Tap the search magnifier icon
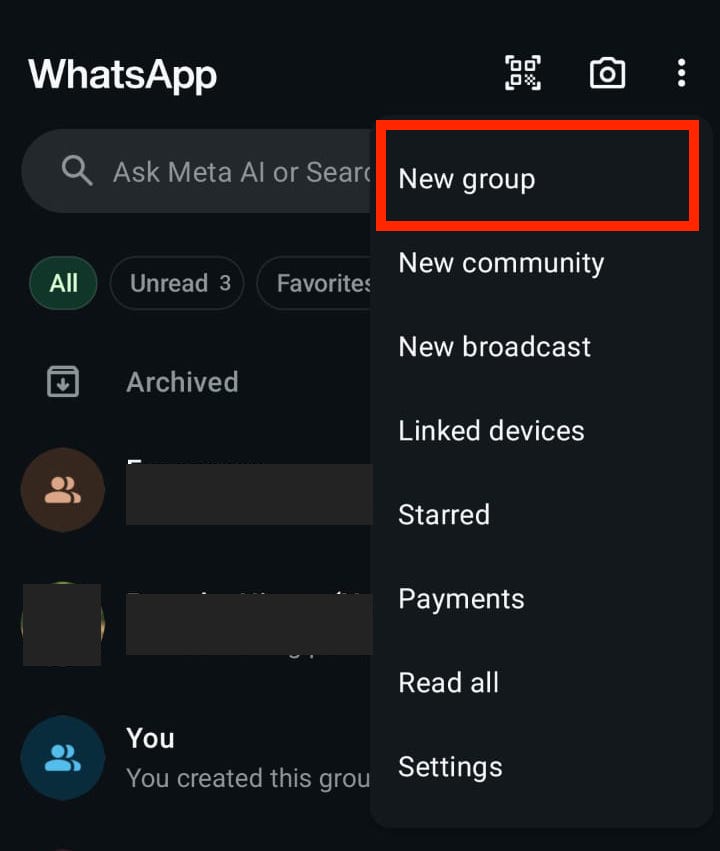Image resolution: width=720 pixels, height=851 pixels. pos(77,170)
